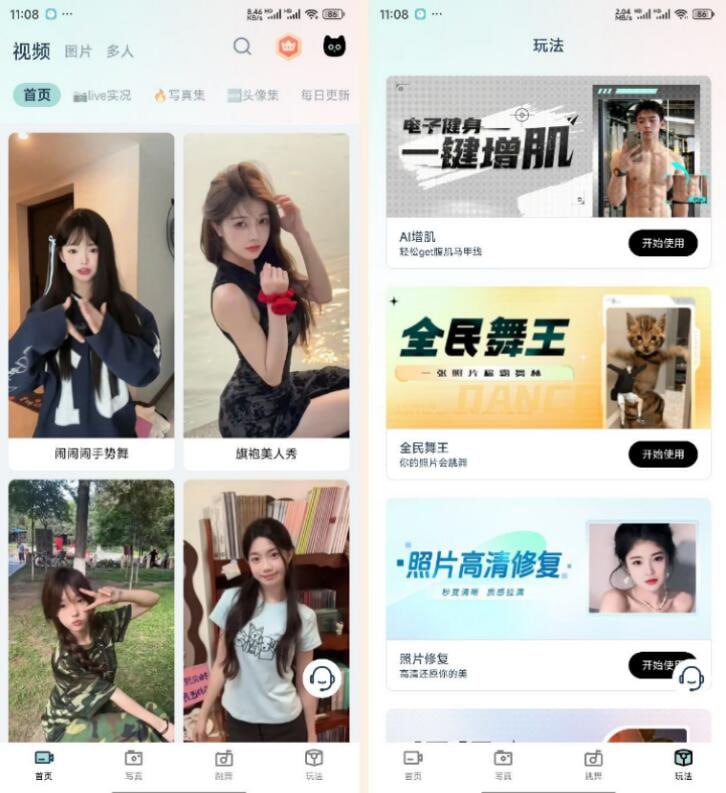Open the orange crown VIP icon
This screenshot has height=793, width=726.
pos(288,47)
